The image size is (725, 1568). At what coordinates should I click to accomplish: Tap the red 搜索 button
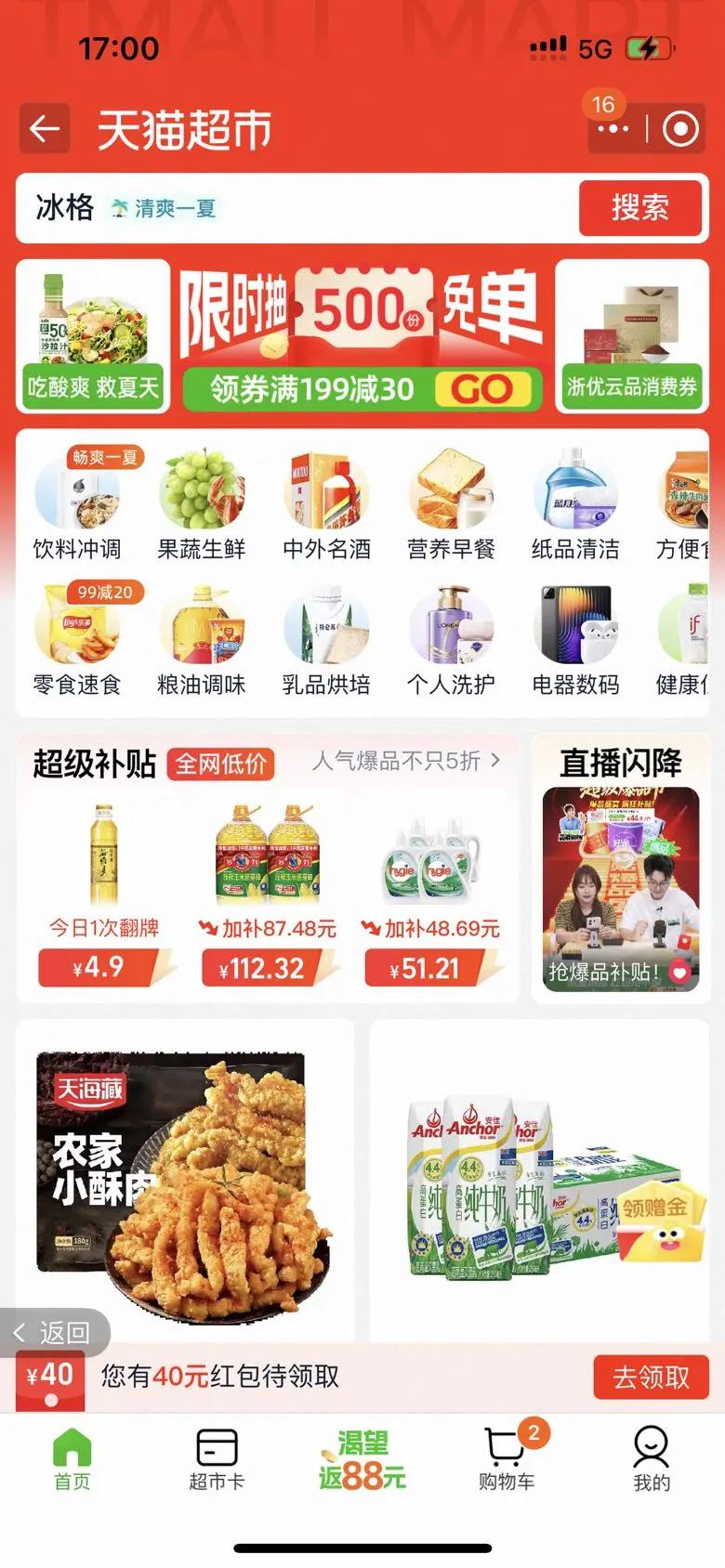click(639, 207)
